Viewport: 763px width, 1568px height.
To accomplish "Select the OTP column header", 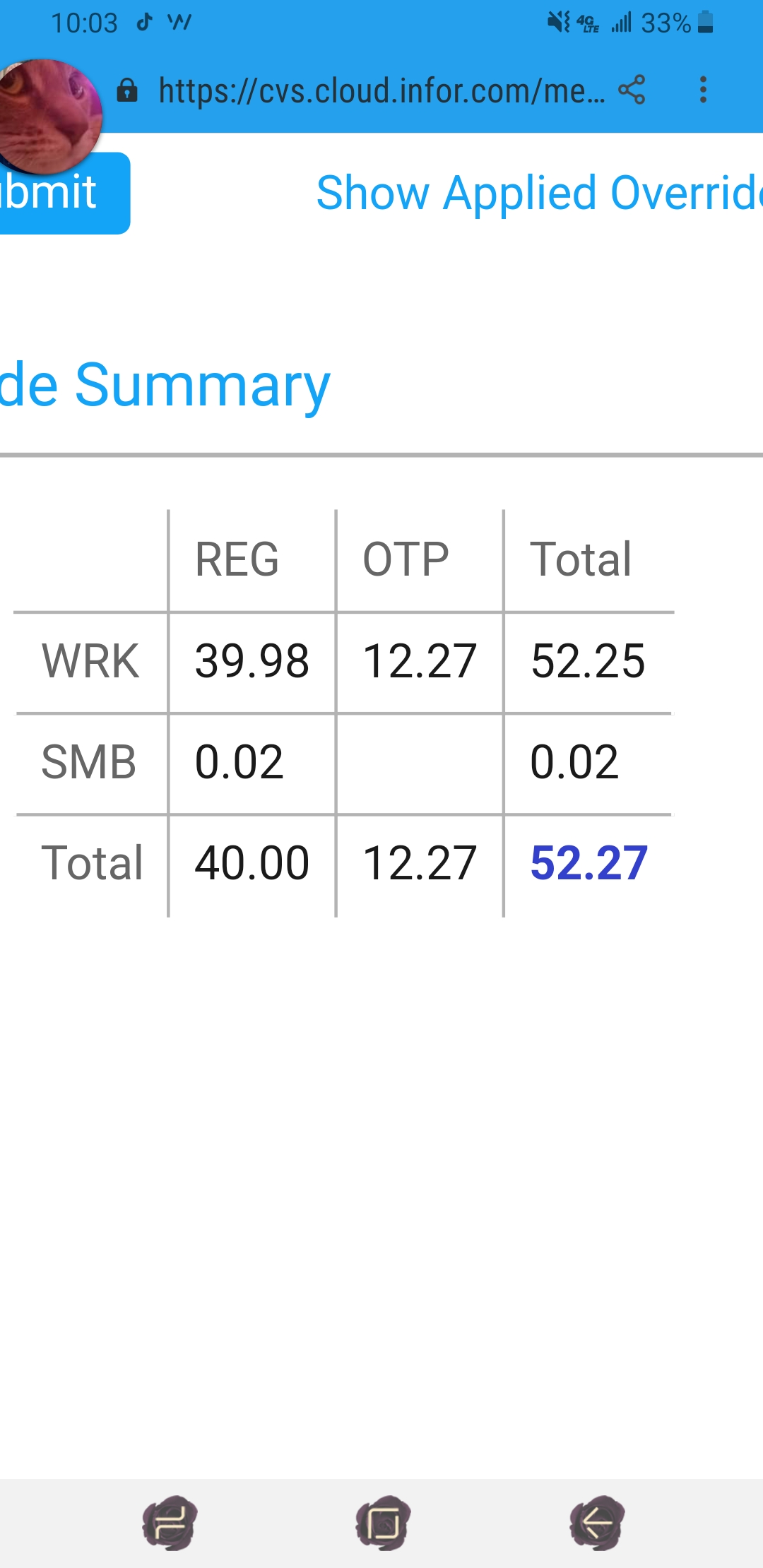I will point(404,559).
